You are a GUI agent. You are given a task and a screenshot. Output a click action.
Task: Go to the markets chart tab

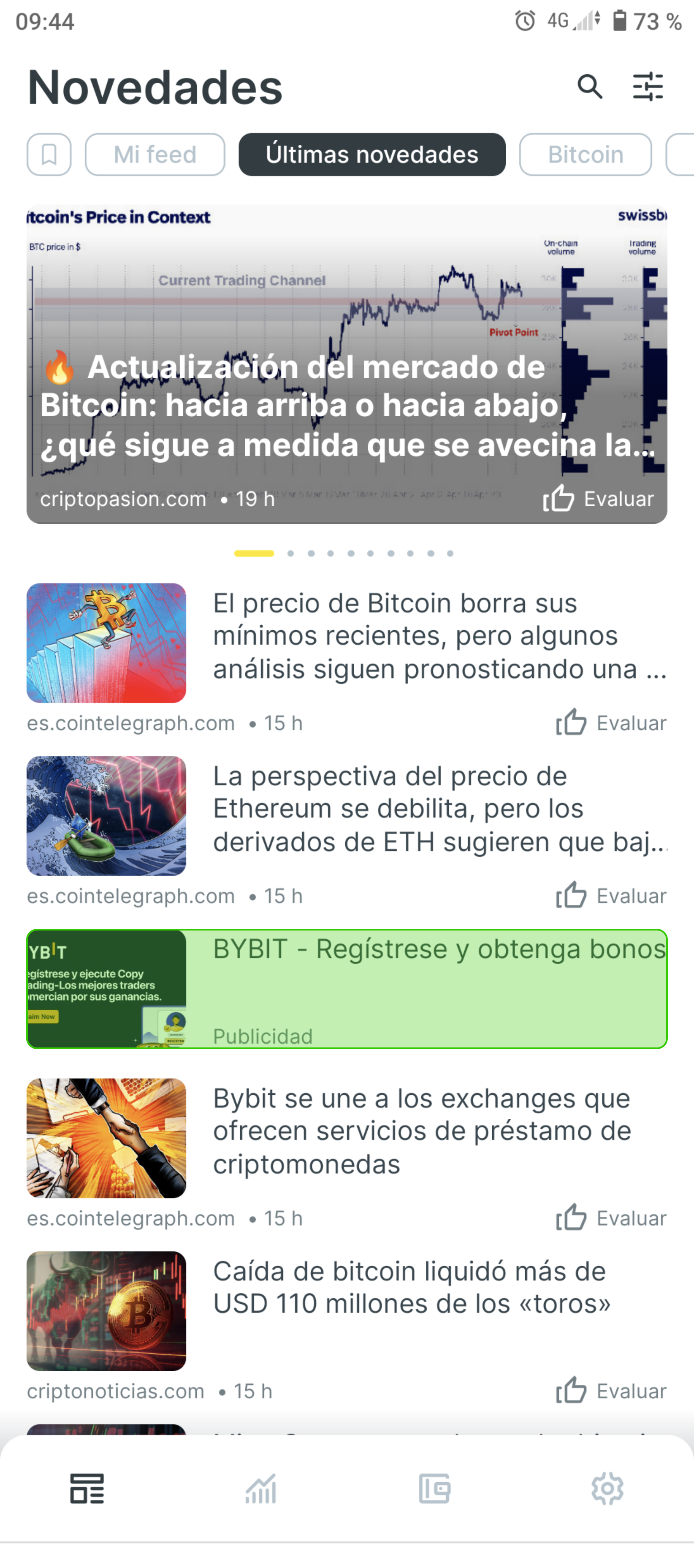[260, 1489]
